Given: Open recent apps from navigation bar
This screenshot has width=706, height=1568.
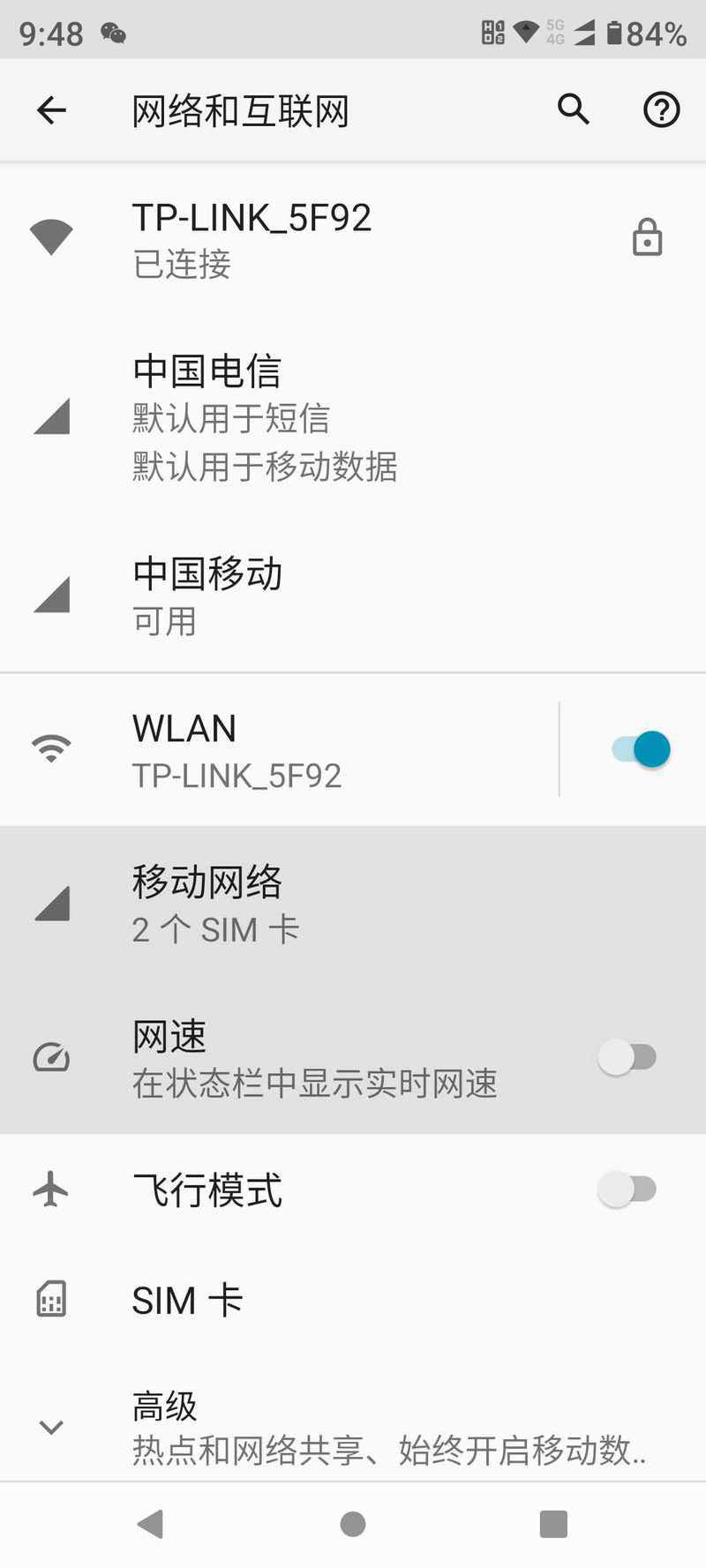Looking at the screenshot, I should 553,1523.
